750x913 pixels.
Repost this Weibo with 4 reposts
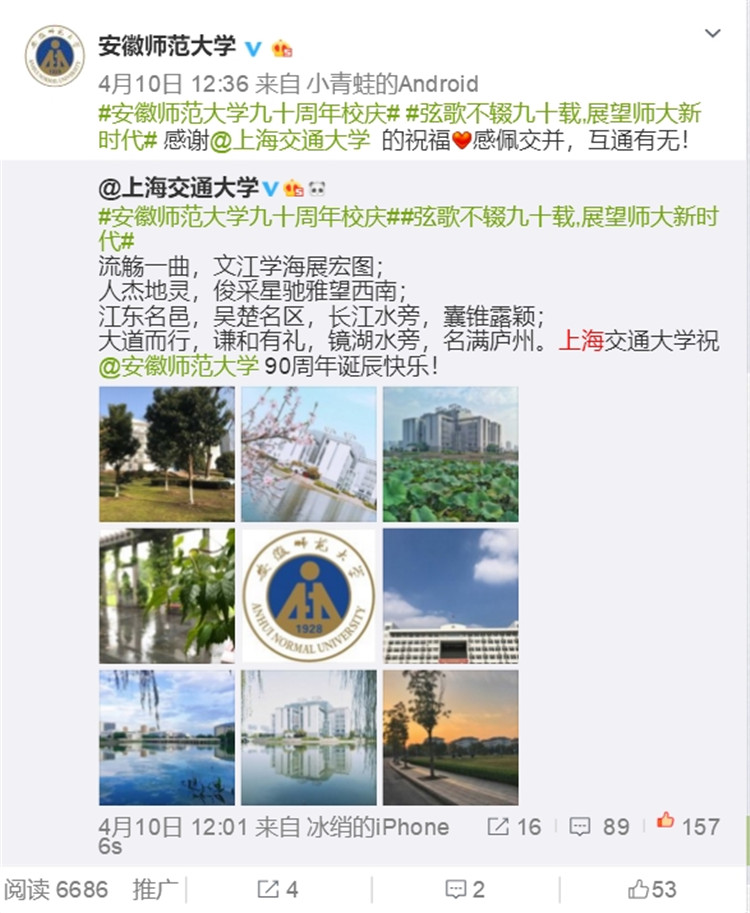(277, 889)
